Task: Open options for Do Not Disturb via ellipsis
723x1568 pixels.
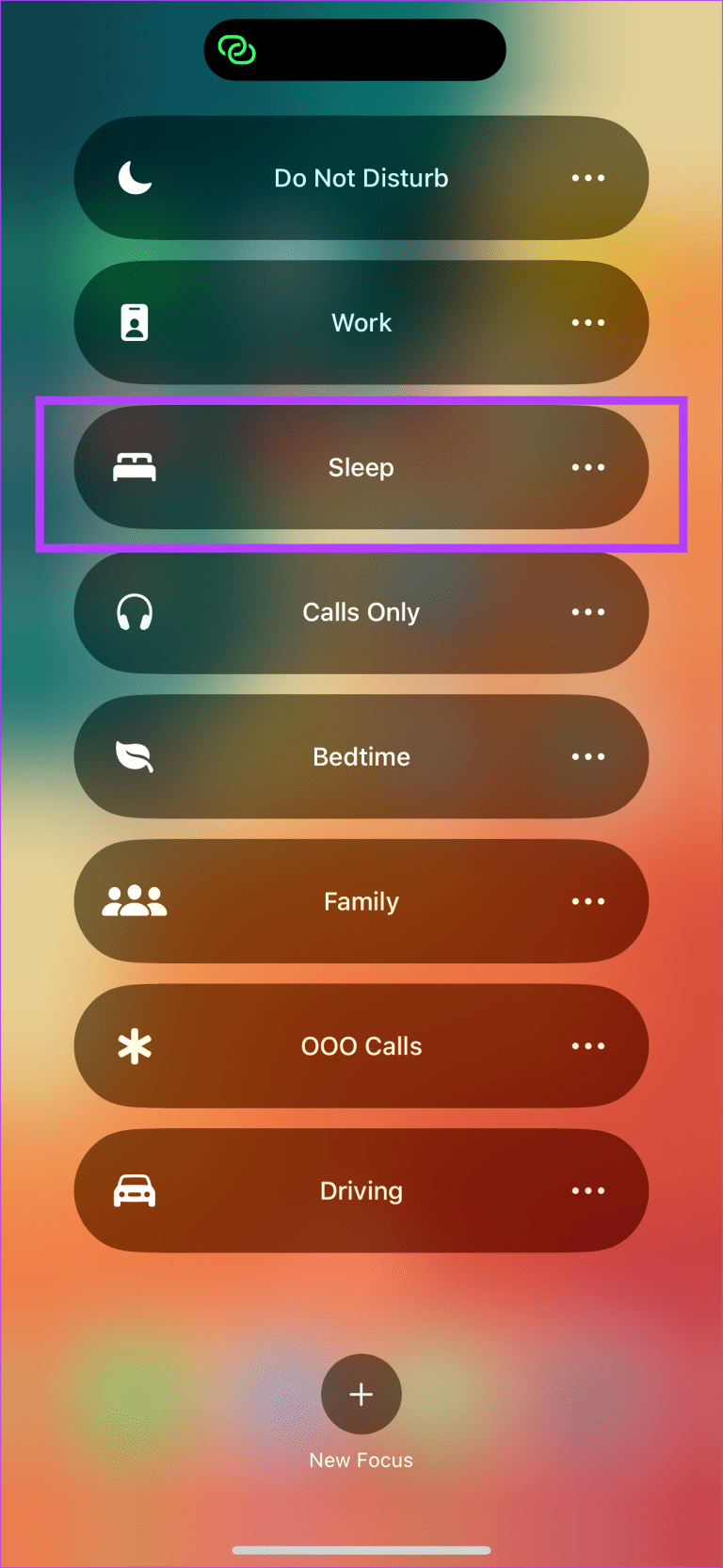Action: 588,177
